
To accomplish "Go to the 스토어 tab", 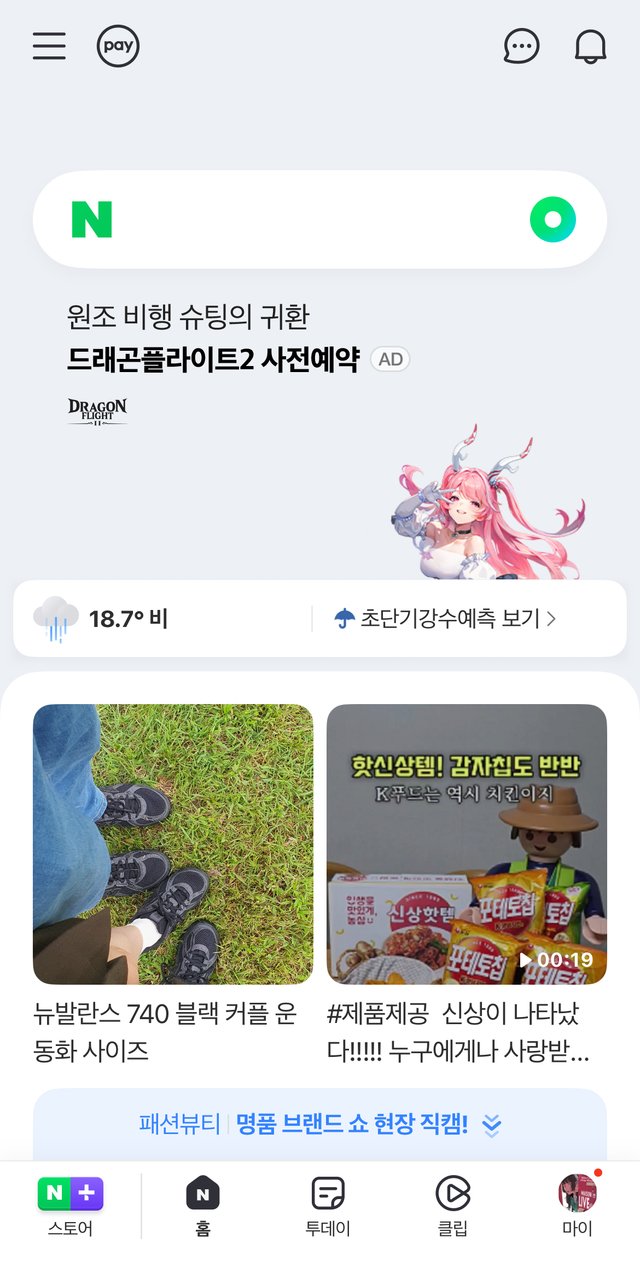I will (70, 1205).
